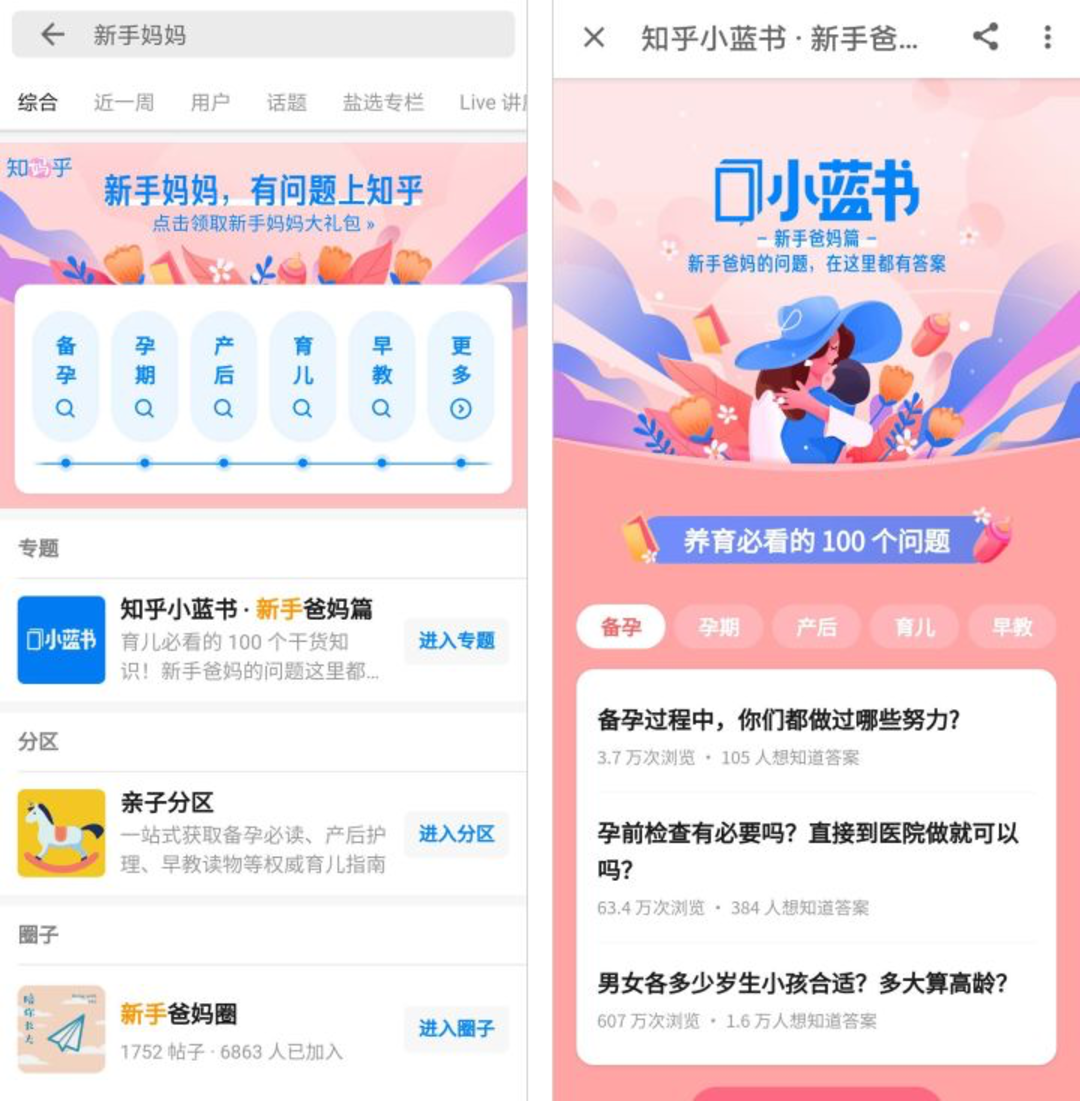This screenshot has height=1101, width=1080.
Task: Open the 盐选专栏 tab
Action: [x=383, y=102]
